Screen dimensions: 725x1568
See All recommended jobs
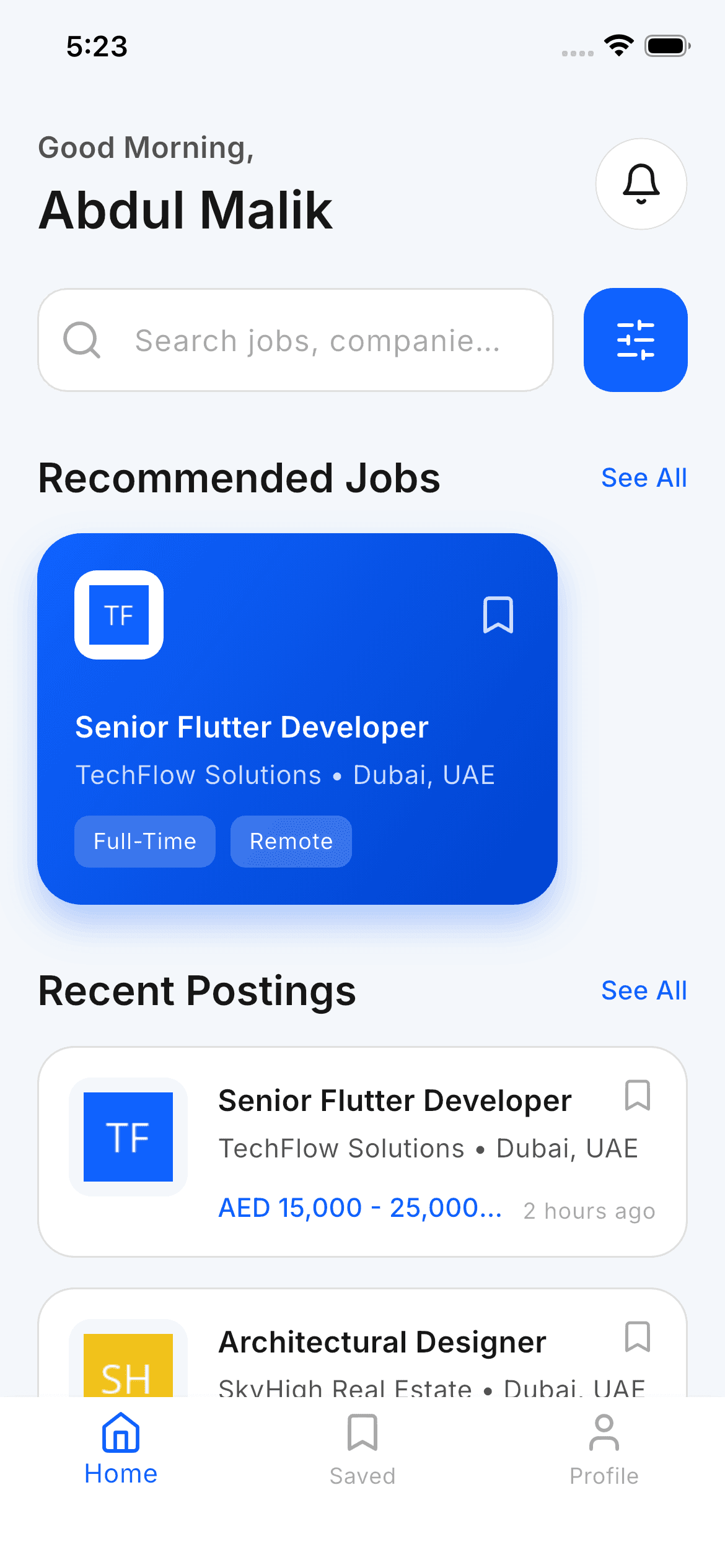(644, 477)
